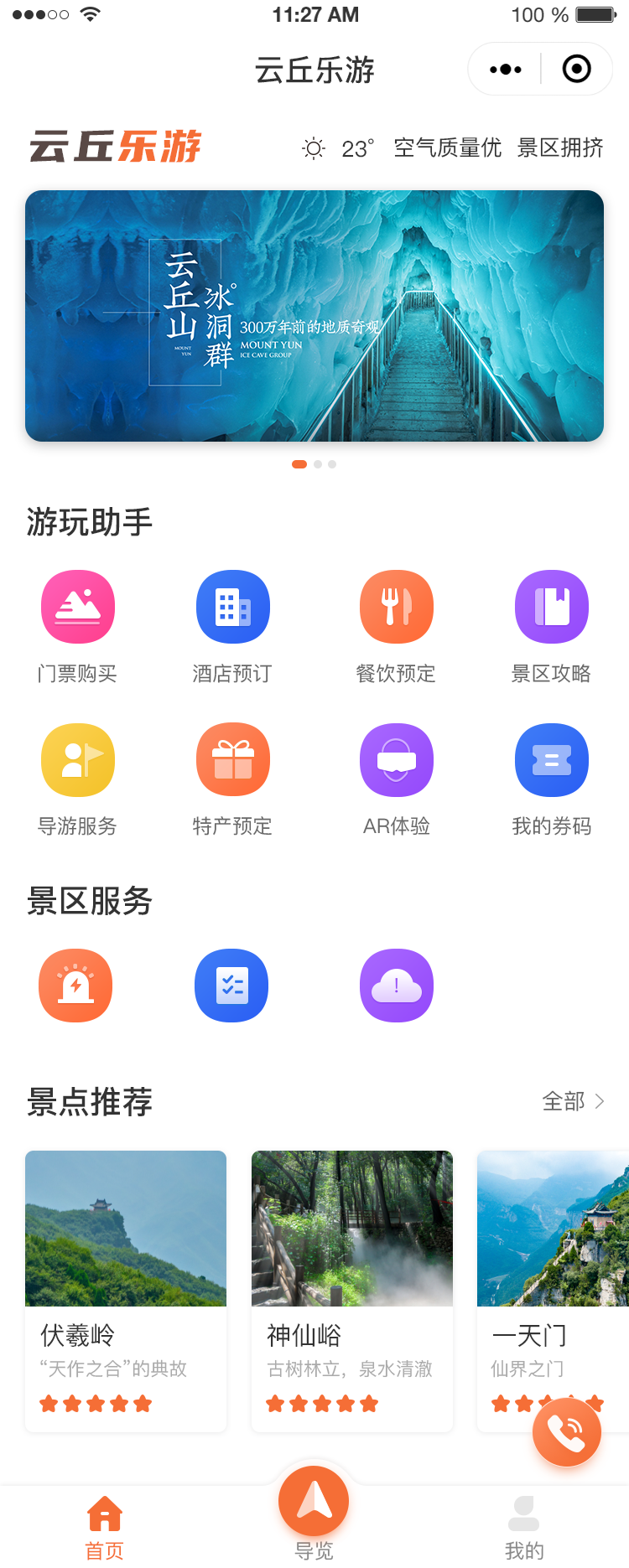The width and height of the screenshot is (629, 1568).
Task: Open the 云丘山冰洞群 banner
Action: (314, 316)
